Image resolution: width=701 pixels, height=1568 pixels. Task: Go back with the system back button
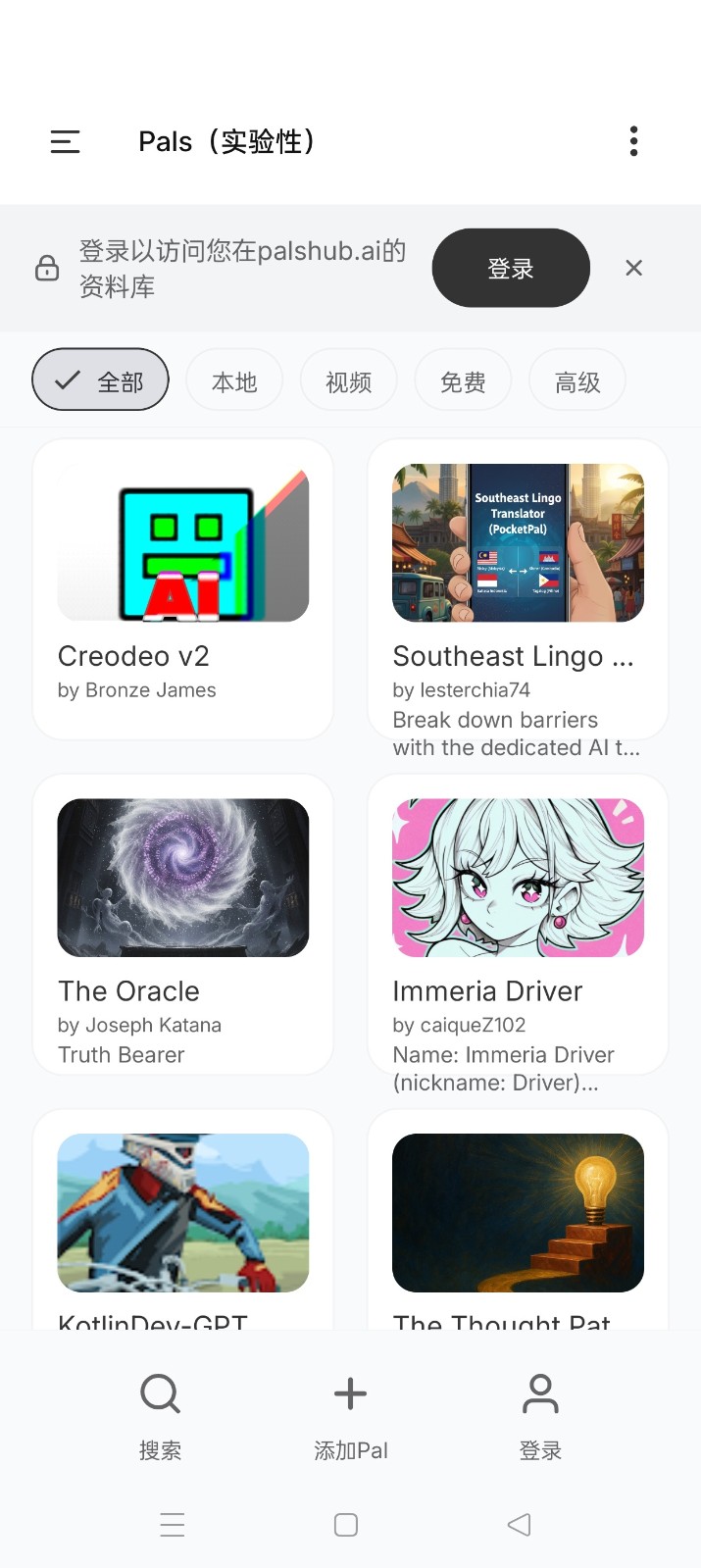point(519,1524)
